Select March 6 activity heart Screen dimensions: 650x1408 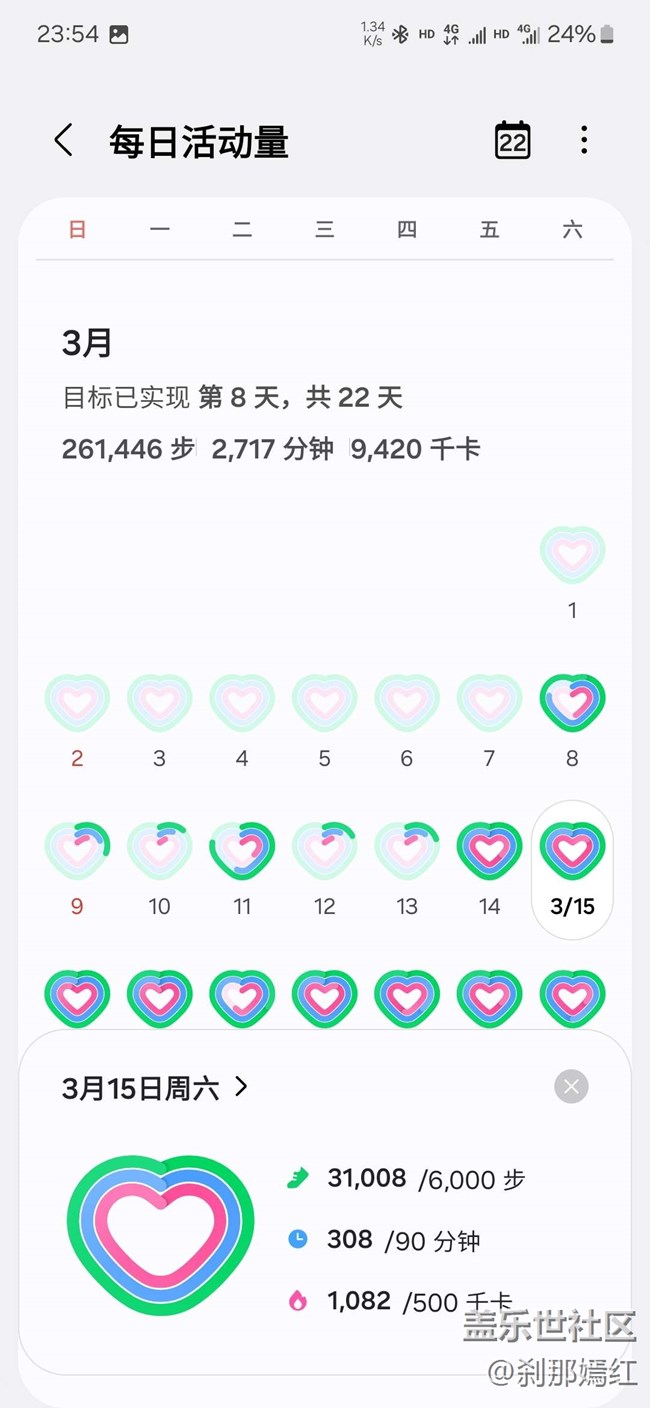click(407, 703)
